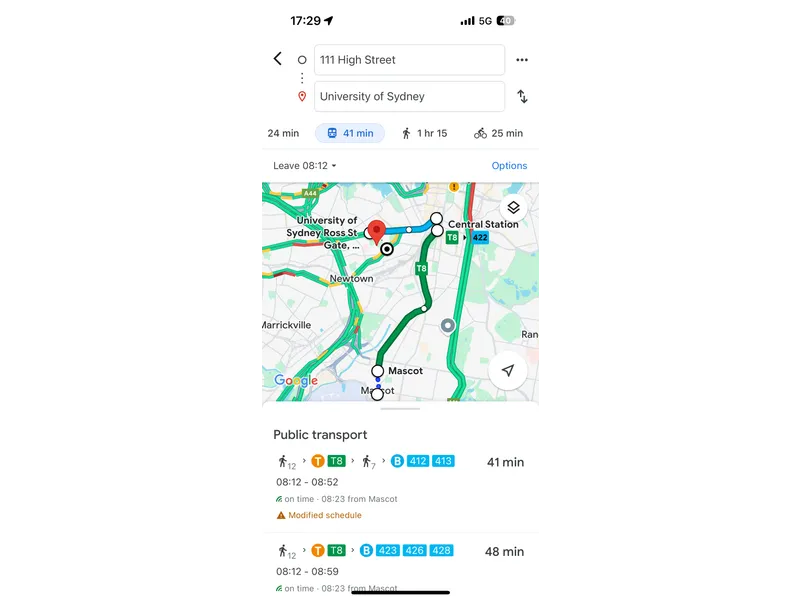The height and width of the screenshot is (600, 800).
Task: Open route Options
Action: (509, 166)
